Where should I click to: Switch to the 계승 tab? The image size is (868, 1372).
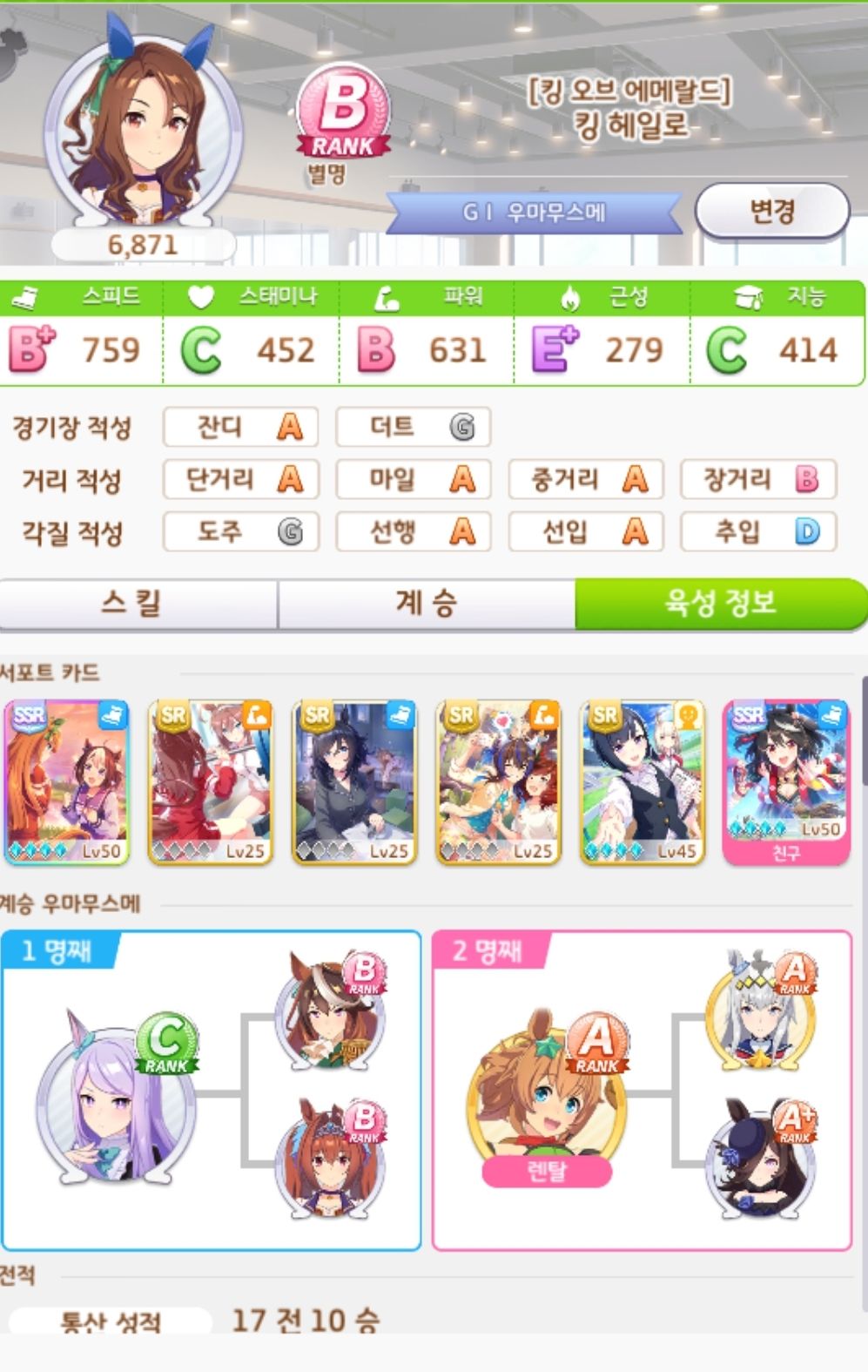pos(426,603)
